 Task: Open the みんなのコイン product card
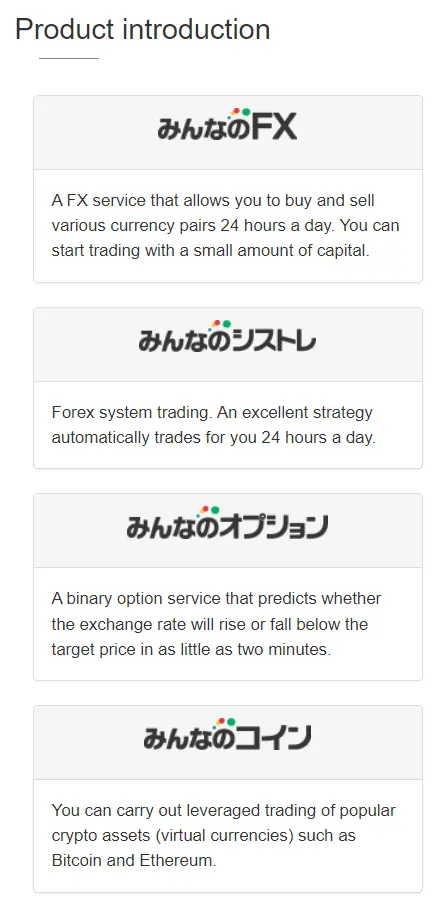(228, 799)
